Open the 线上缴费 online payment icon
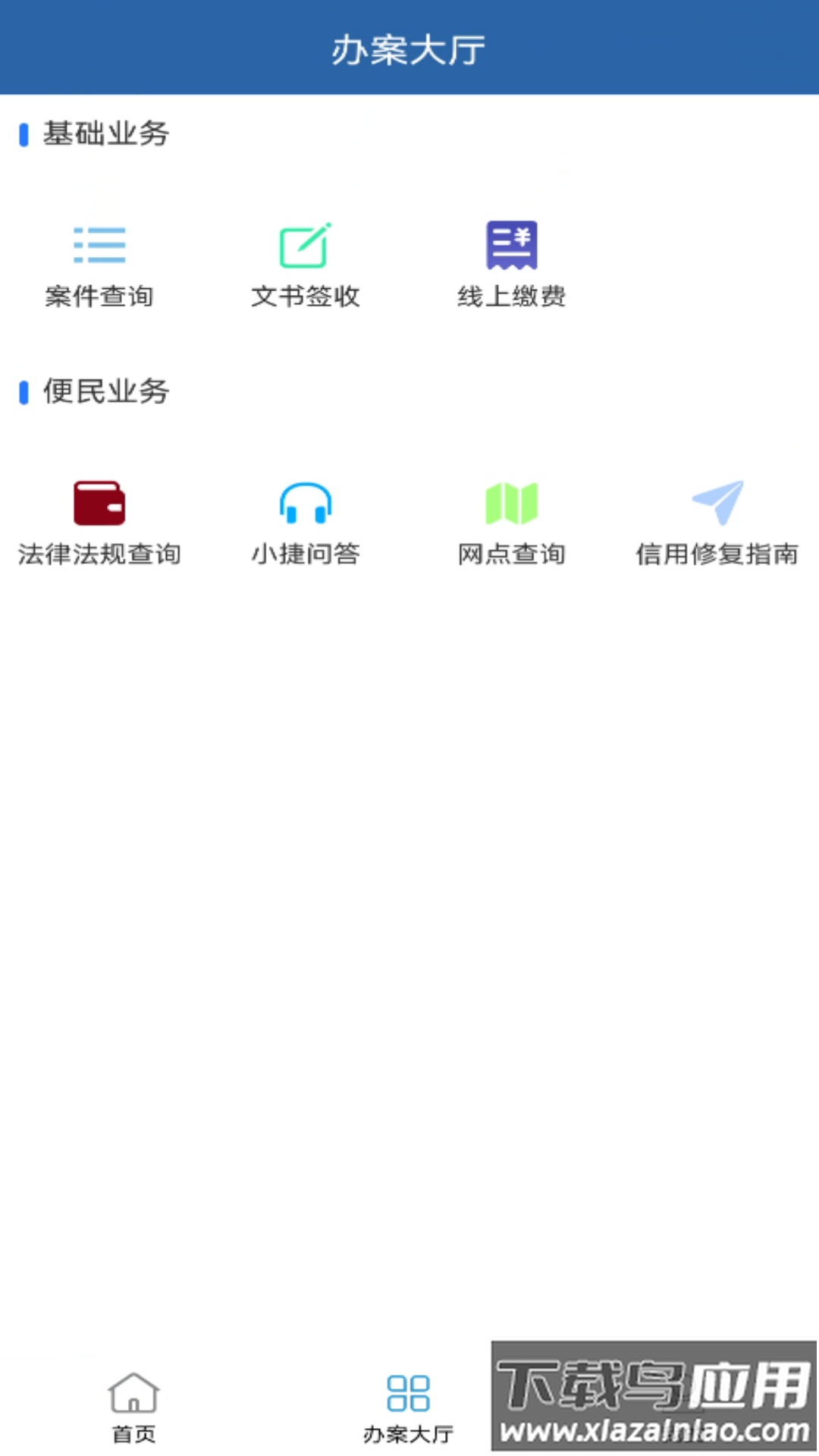 coord(512,243)
